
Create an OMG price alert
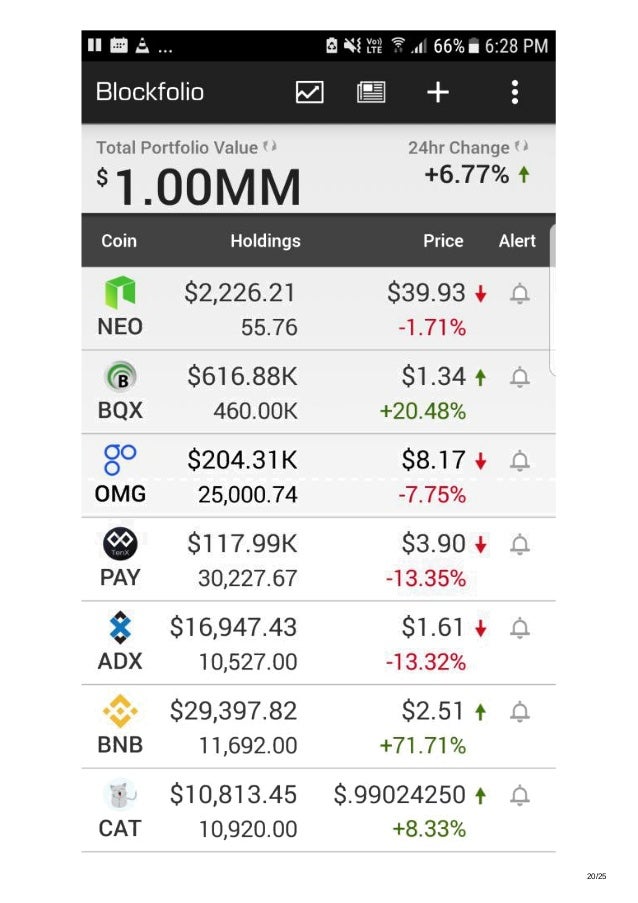(519, 461)
